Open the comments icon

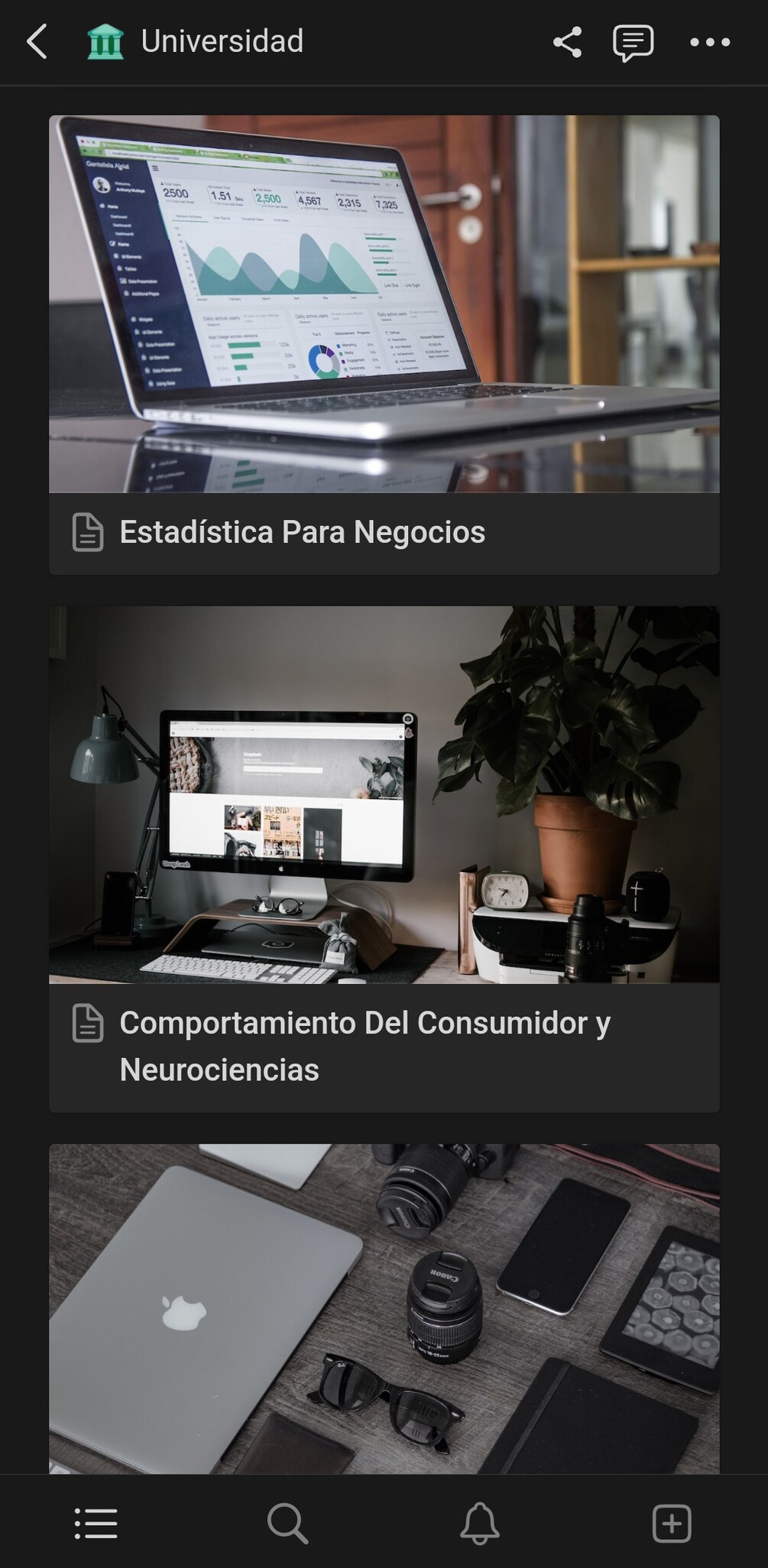(633, 43)
